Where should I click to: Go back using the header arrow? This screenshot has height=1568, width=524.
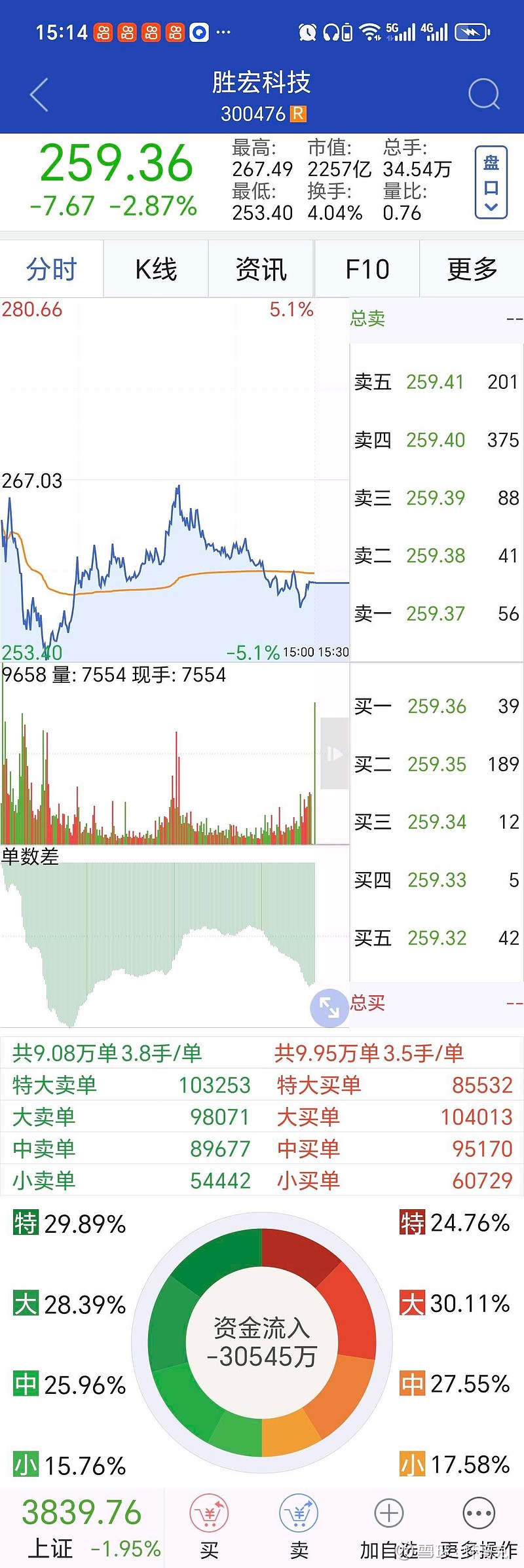(39, 95)
